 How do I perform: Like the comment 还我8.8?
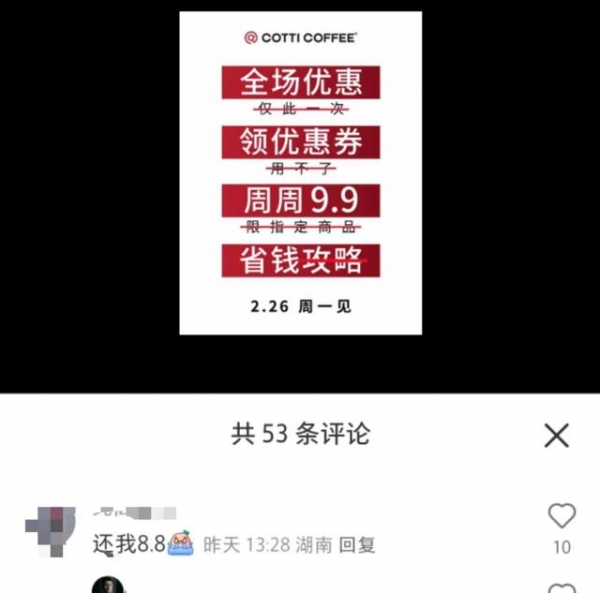(562, 516)
